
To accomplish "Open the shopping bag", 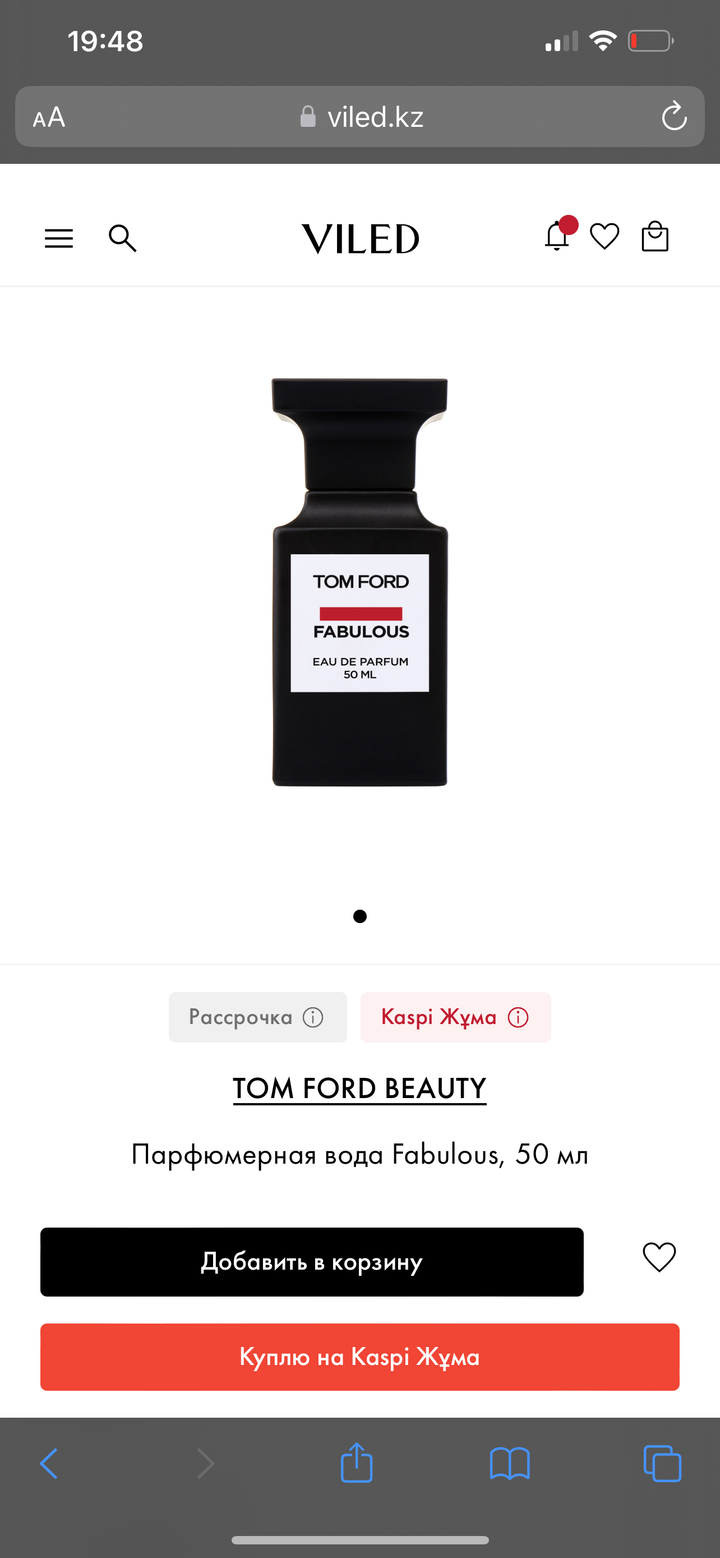I will click(655, 236).
